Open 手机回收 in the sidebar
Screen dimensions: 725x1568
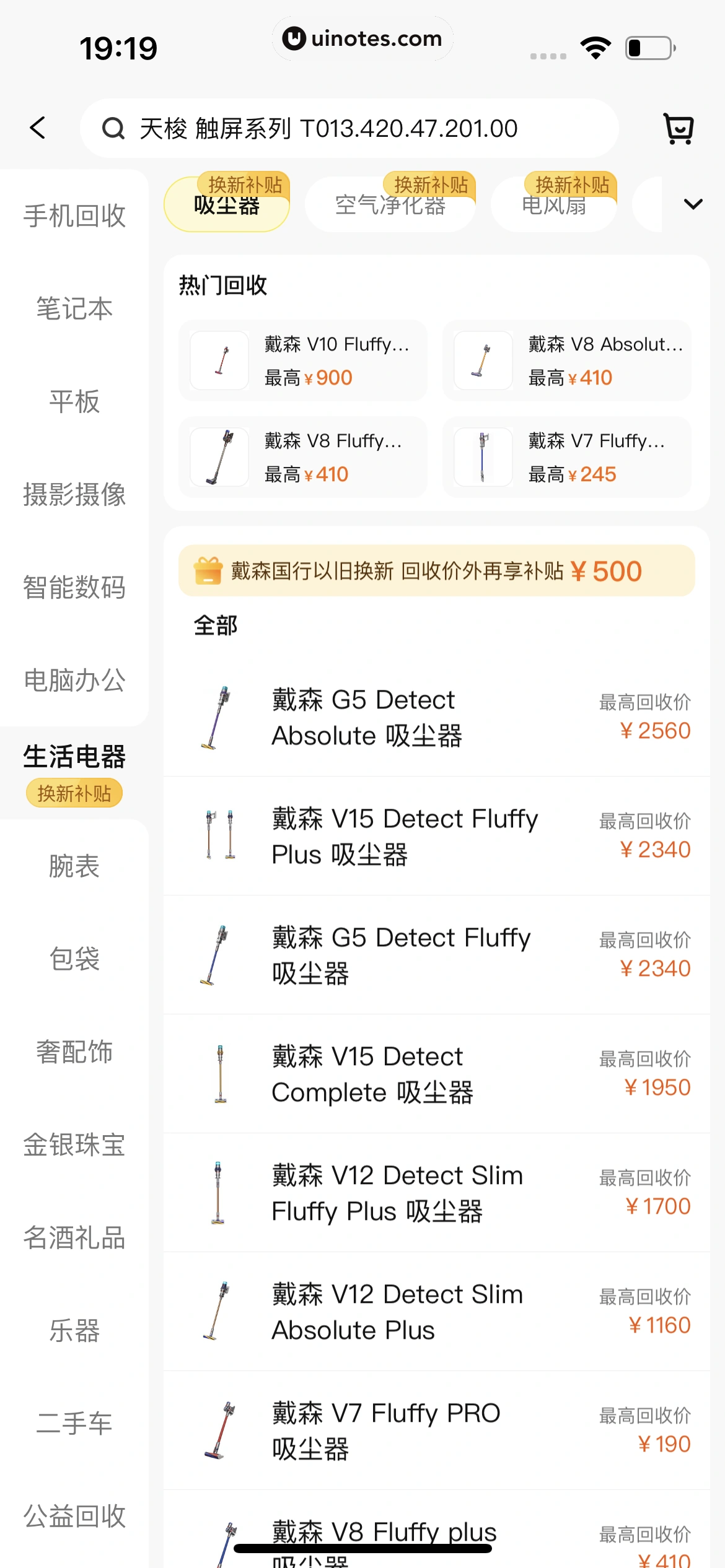coord(74,216)
